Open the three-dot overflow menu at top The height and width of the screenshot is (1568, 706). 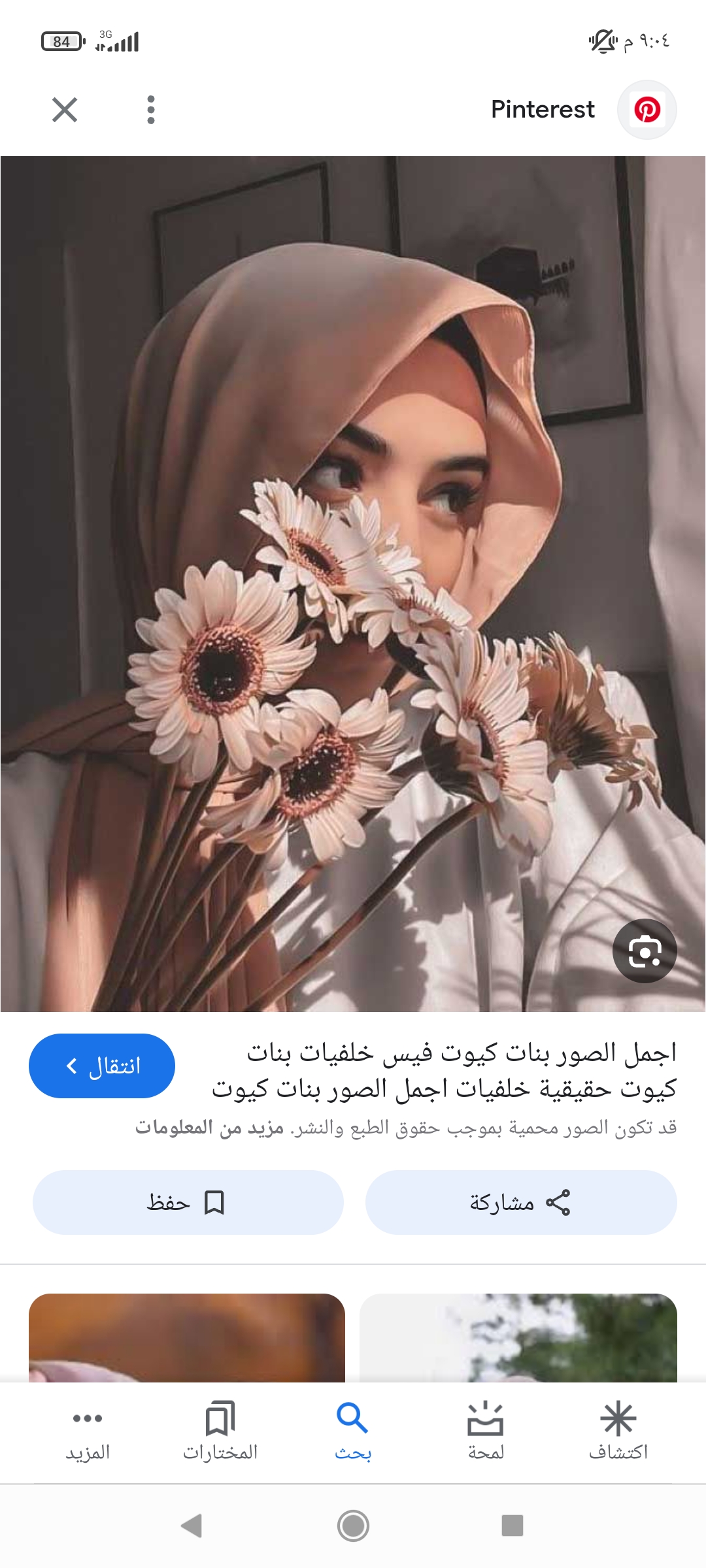point(150,109)
